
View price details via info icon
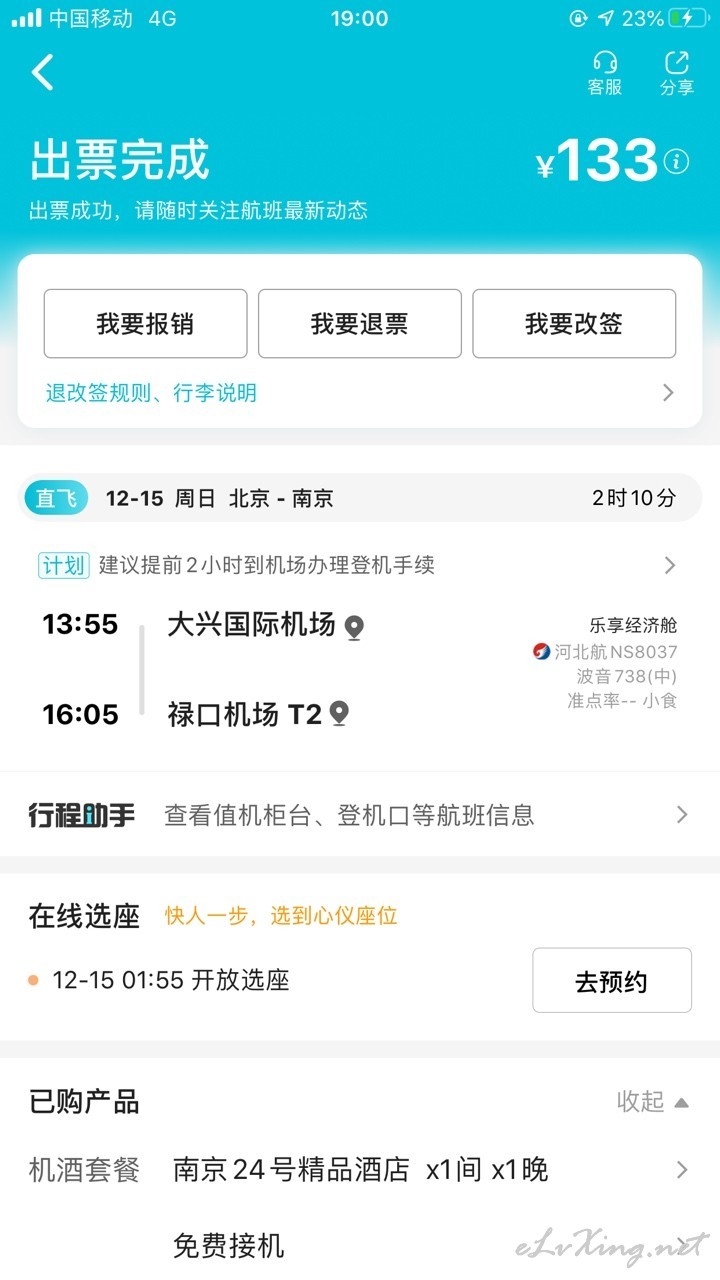coord(677,162)
